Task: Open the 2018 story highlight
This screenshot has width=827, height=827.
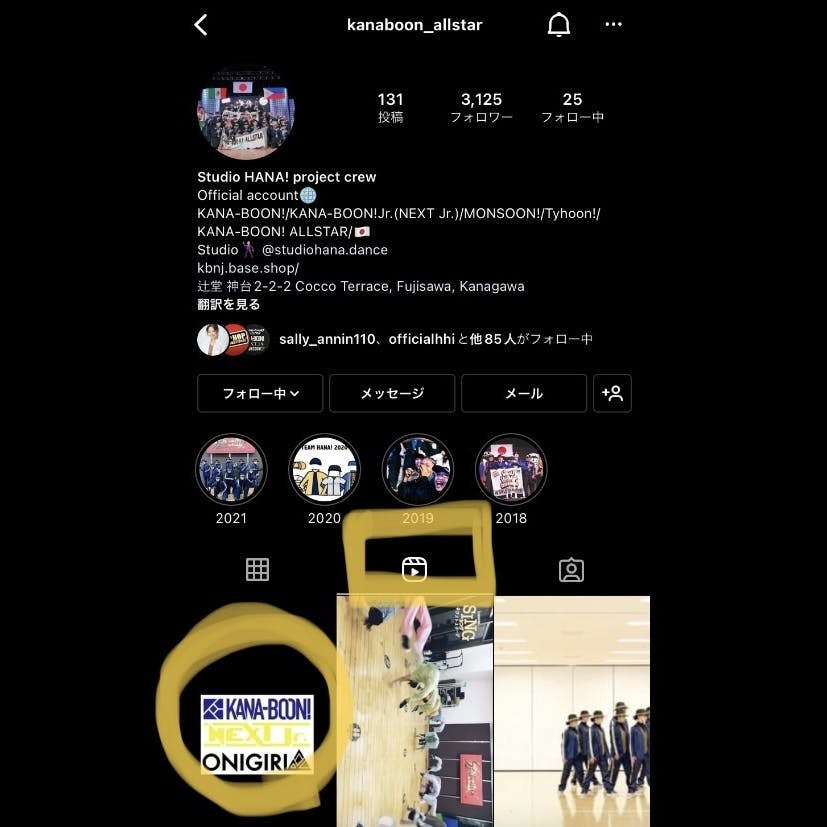Action: click(x=511, y=469)
